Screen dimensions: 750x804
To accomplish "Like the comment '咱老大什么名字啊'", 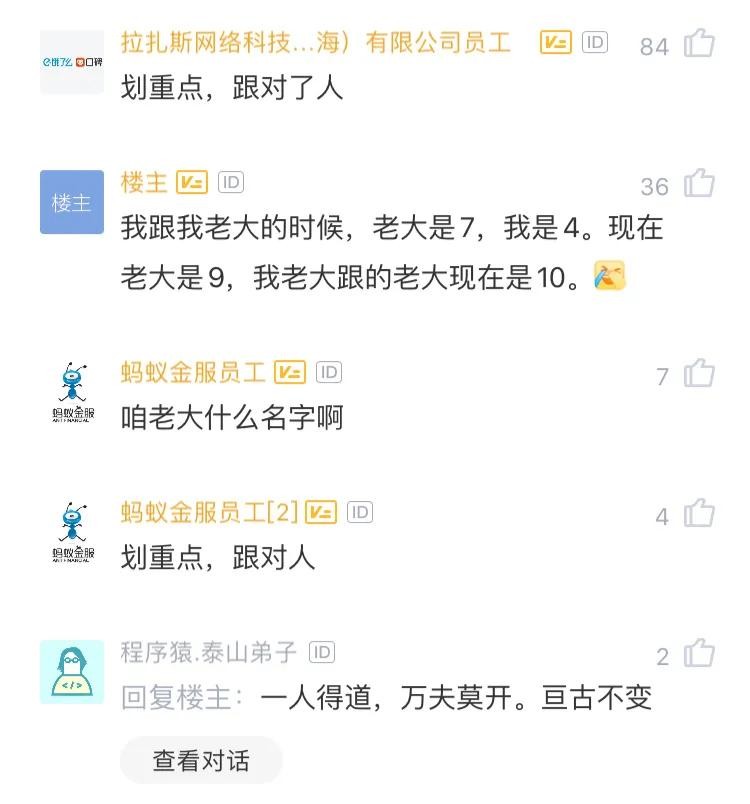I will 699,374.
